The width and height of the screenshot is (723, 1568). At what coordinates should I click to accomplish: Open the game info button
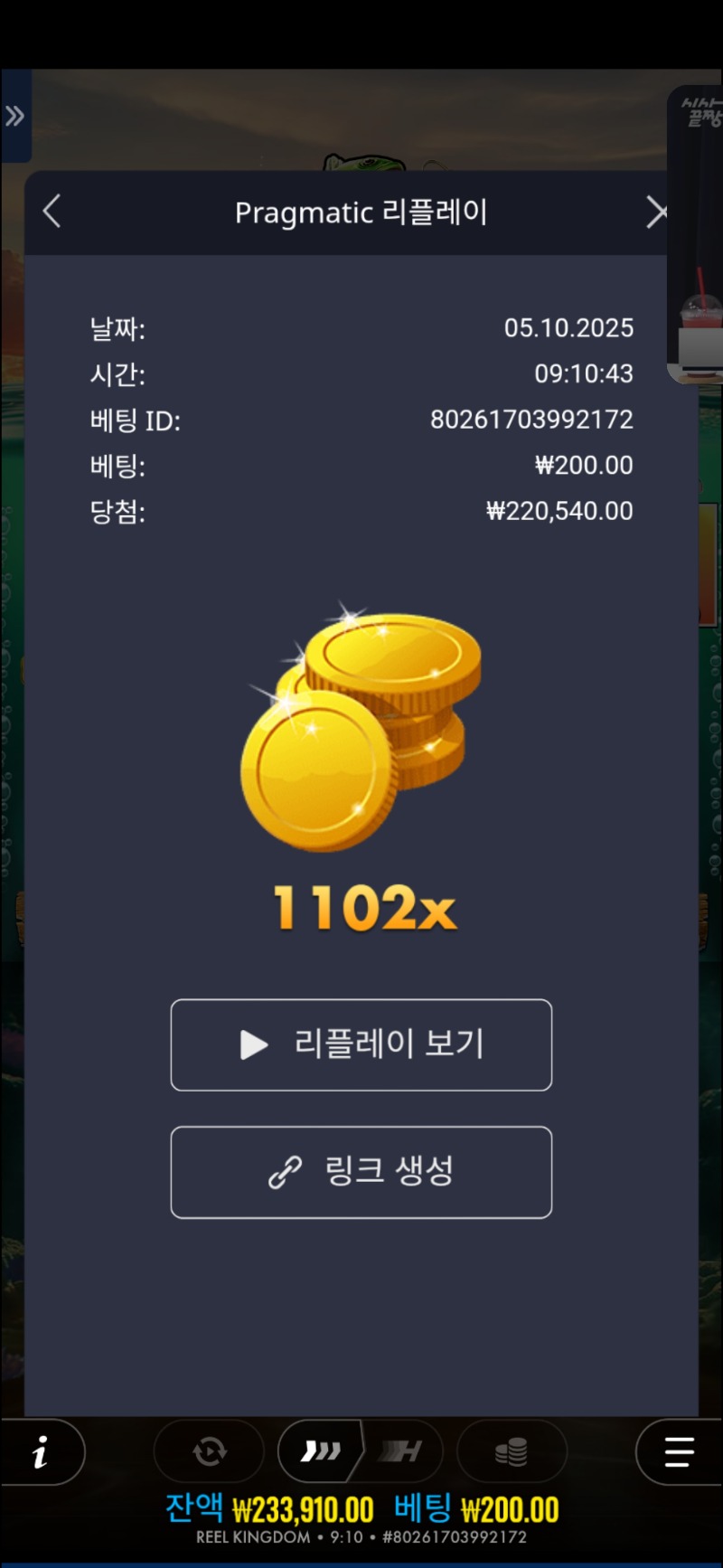(41, 1453)
